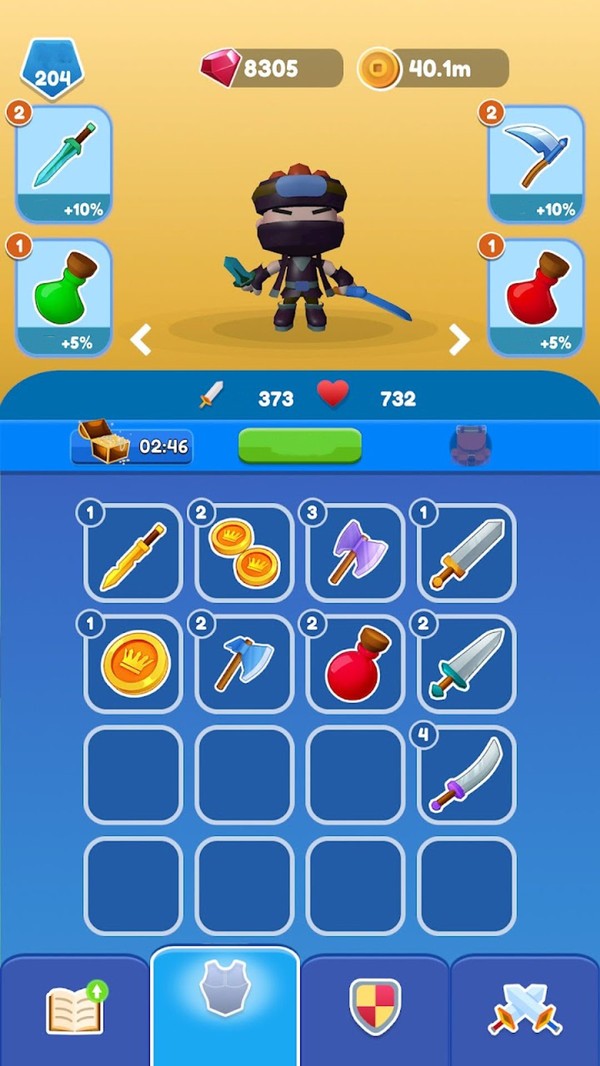Tap the green action button
This screenshot has height=1066, width=600.
pyautogui.click(x=300, y=445)
